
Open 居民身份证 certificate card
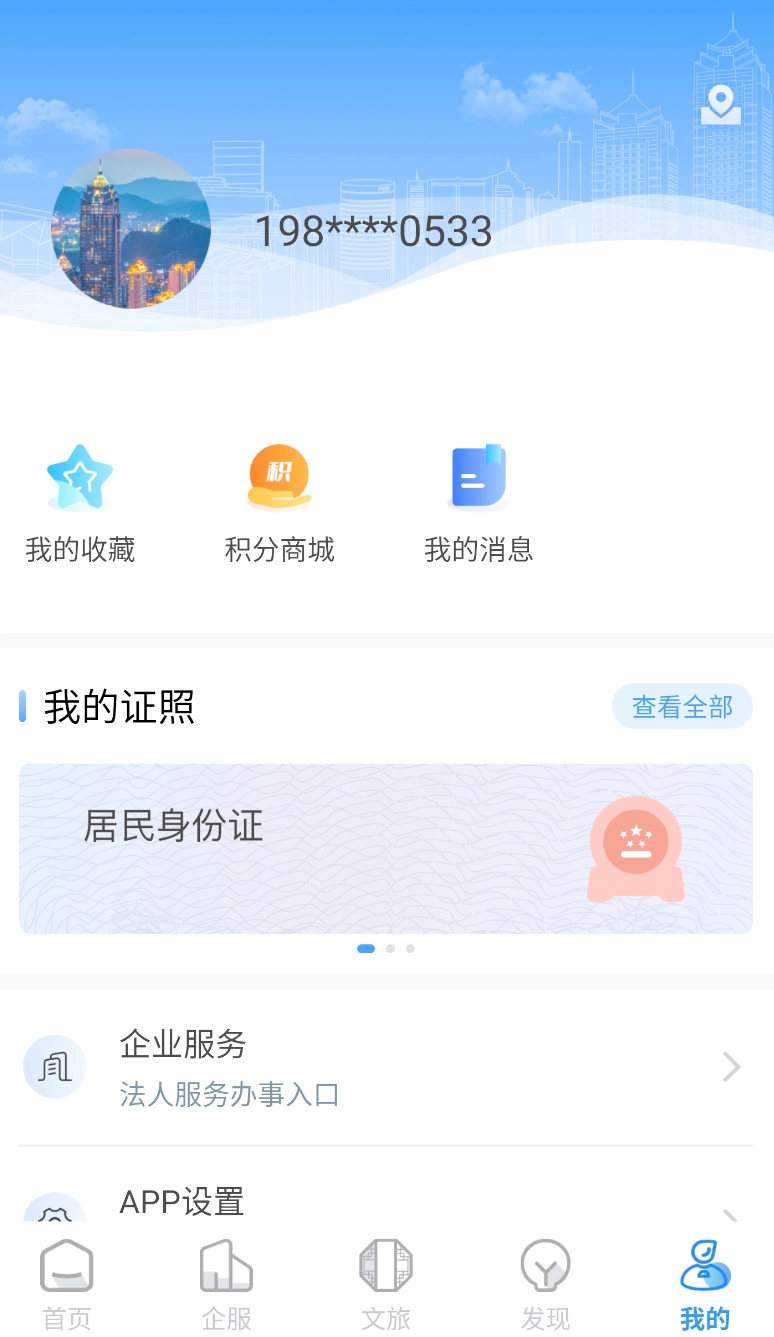click(x=386, y=848)
